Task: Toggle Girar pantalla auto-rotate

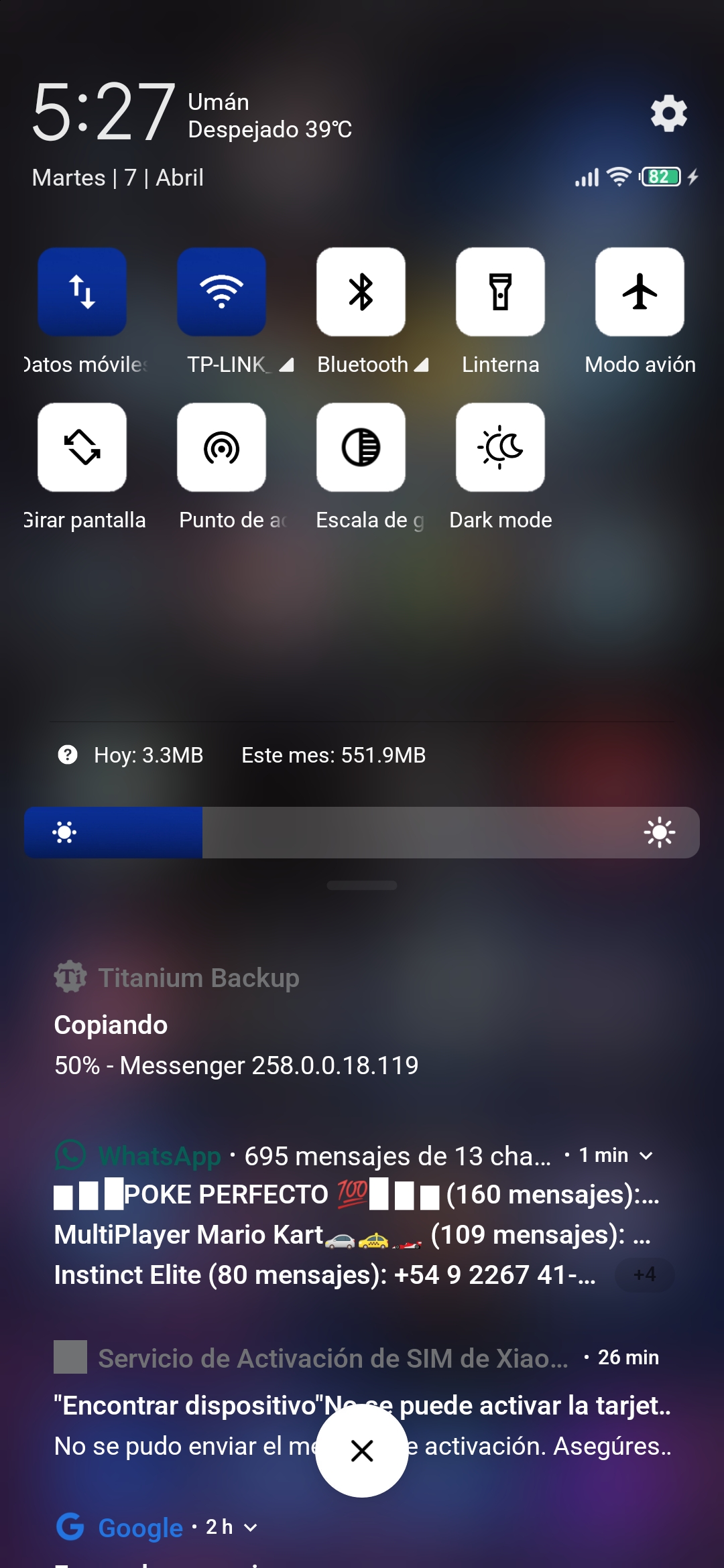Action: 82,448
